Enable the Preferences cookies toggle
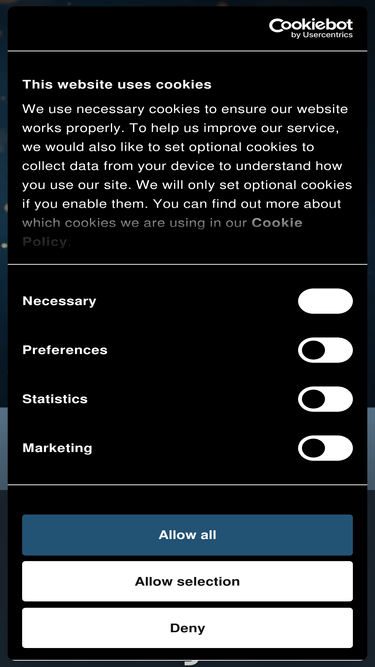Image resolution: width=375 pixels, height=667 pixels. tap(325, 350)
